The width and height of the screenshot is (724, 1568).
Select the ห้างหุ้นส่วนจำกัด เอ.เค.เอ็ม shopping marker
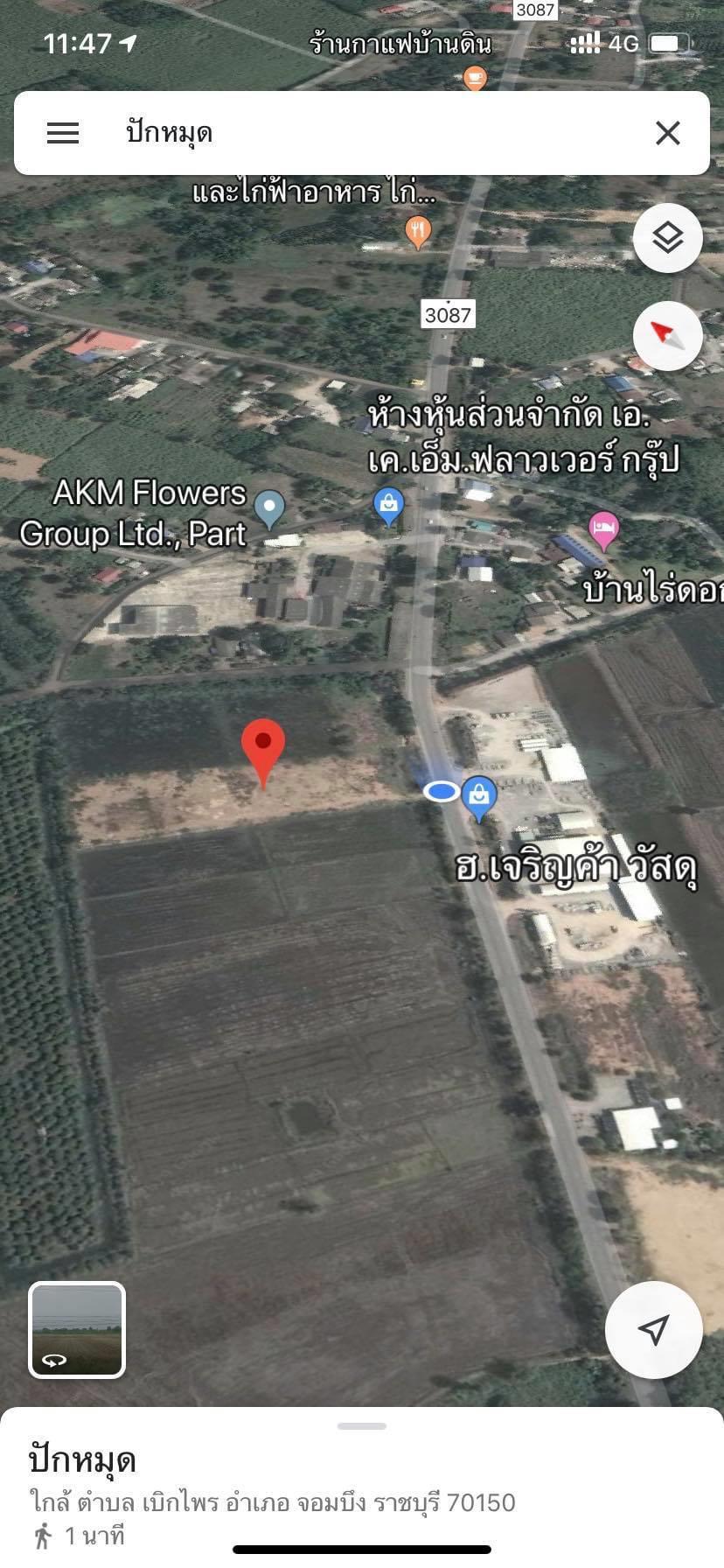point(388,506)
